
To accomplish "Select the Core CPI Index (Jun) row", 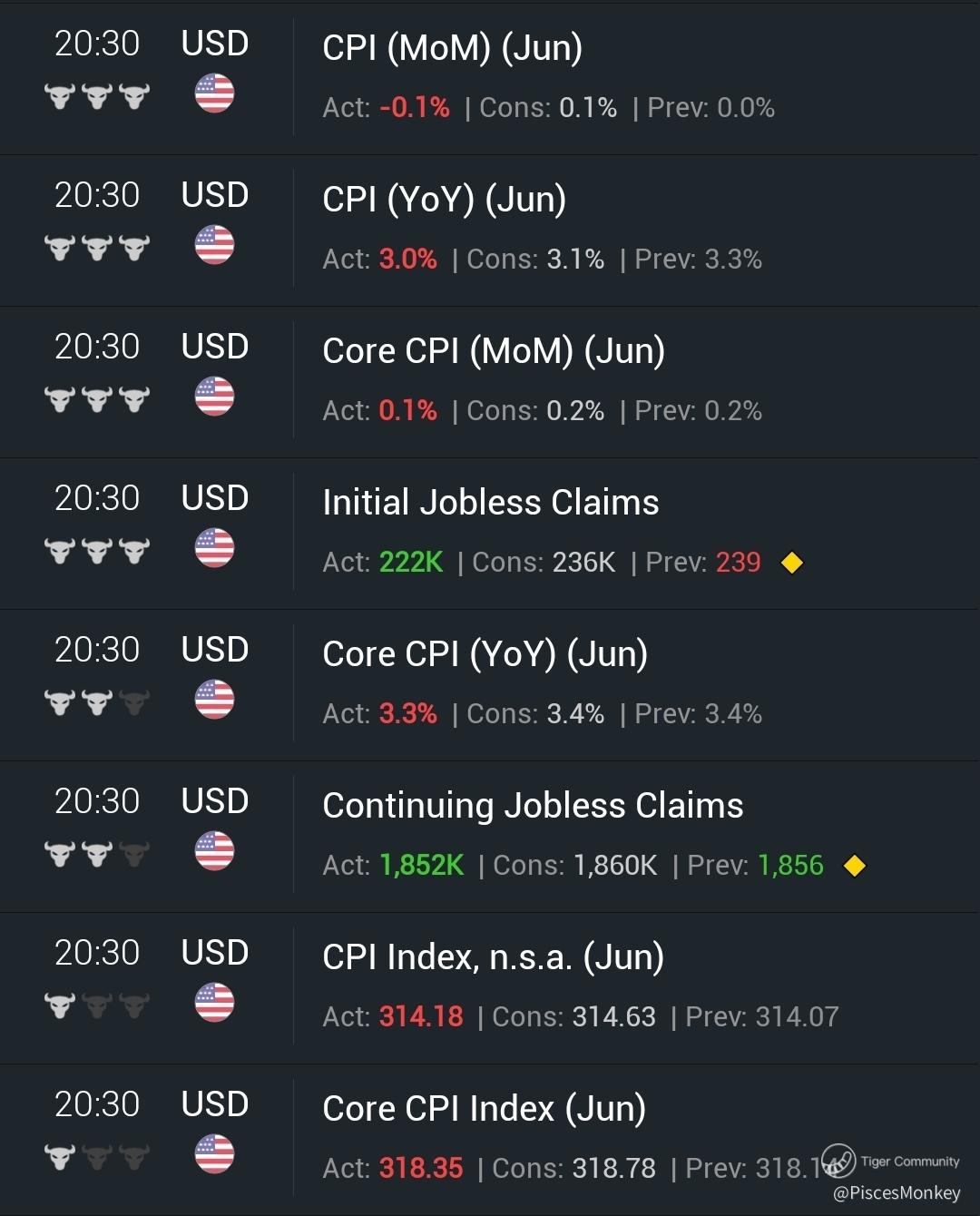I will click(x=490, y=1140).
